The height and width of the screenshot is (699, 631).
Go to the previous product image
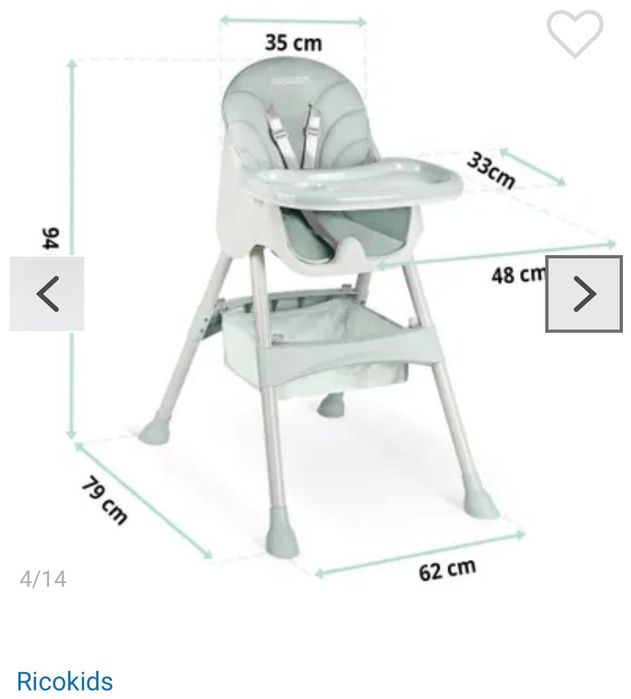click(x=47, y=294)
